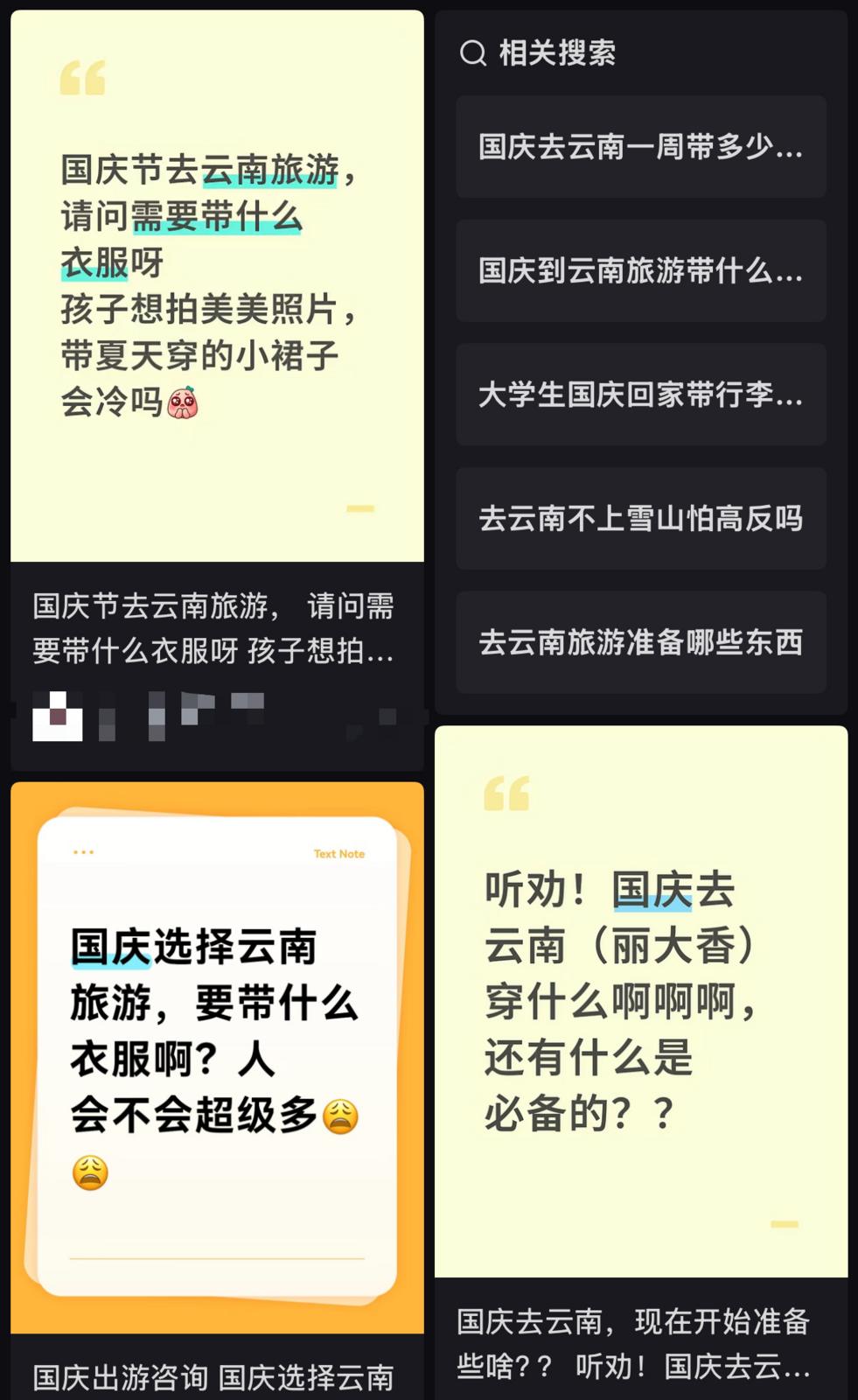Open related search 国庆去云南一周带多少

(x=640, y=147)
